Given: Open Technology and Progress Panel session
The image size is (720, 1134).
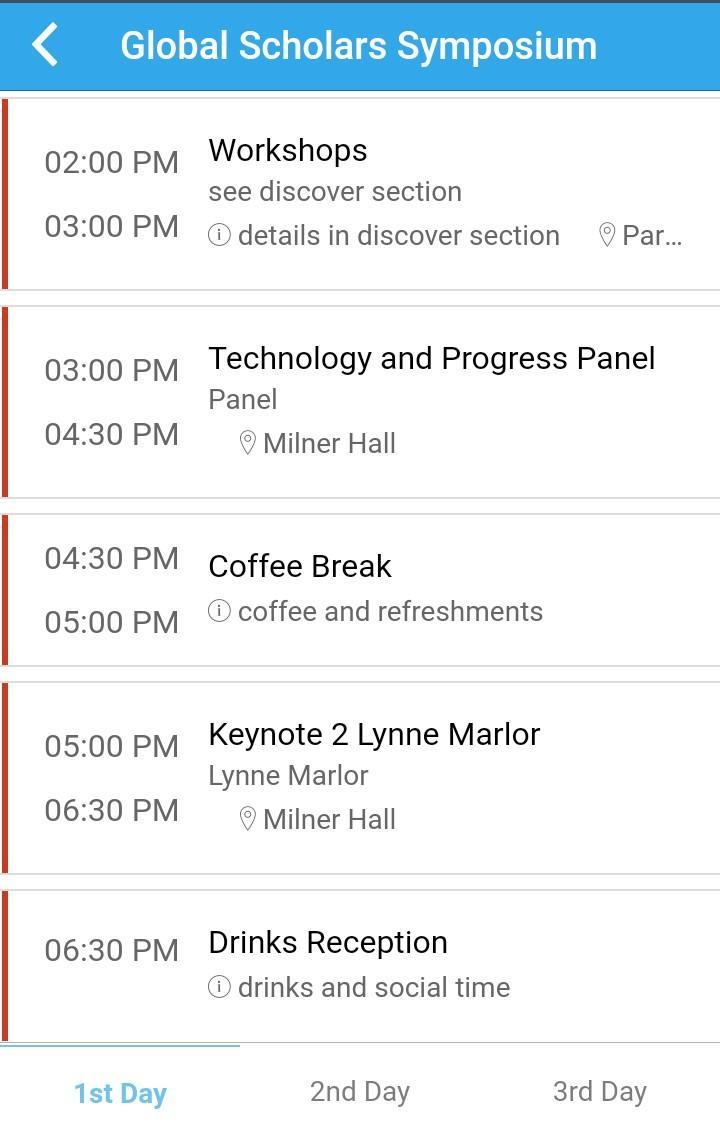Looking at the screenshot, I should point(360,401).
